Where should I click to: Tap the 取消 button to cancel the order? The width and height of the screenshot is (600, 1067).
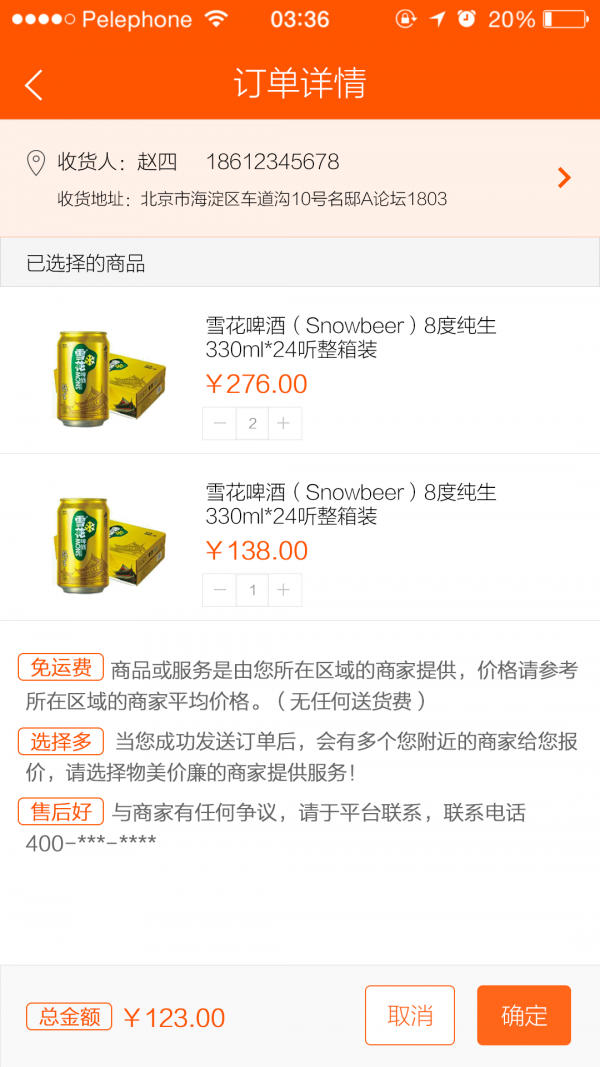pos(410,1016)
